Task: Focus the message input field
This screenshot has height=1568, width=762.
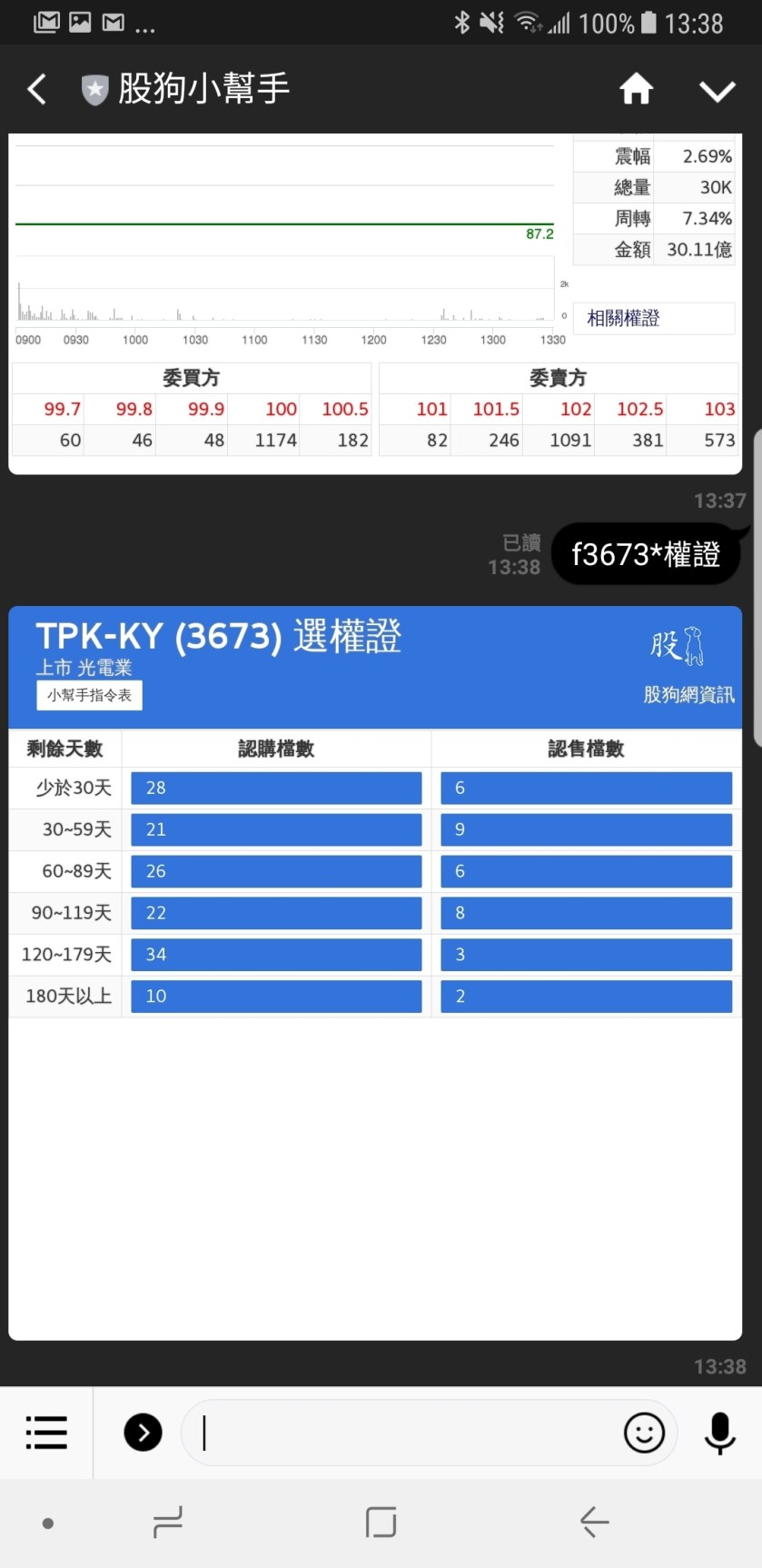Action: 400,1433
